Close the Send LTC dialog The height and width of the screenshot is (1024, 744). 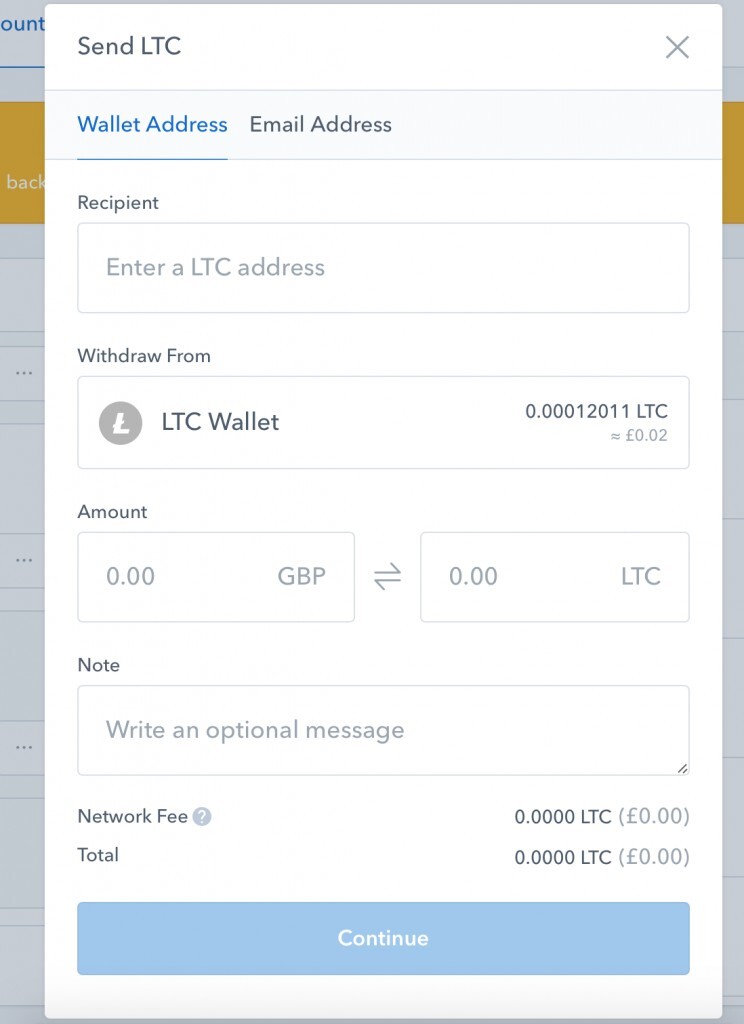tap(677, 47)
